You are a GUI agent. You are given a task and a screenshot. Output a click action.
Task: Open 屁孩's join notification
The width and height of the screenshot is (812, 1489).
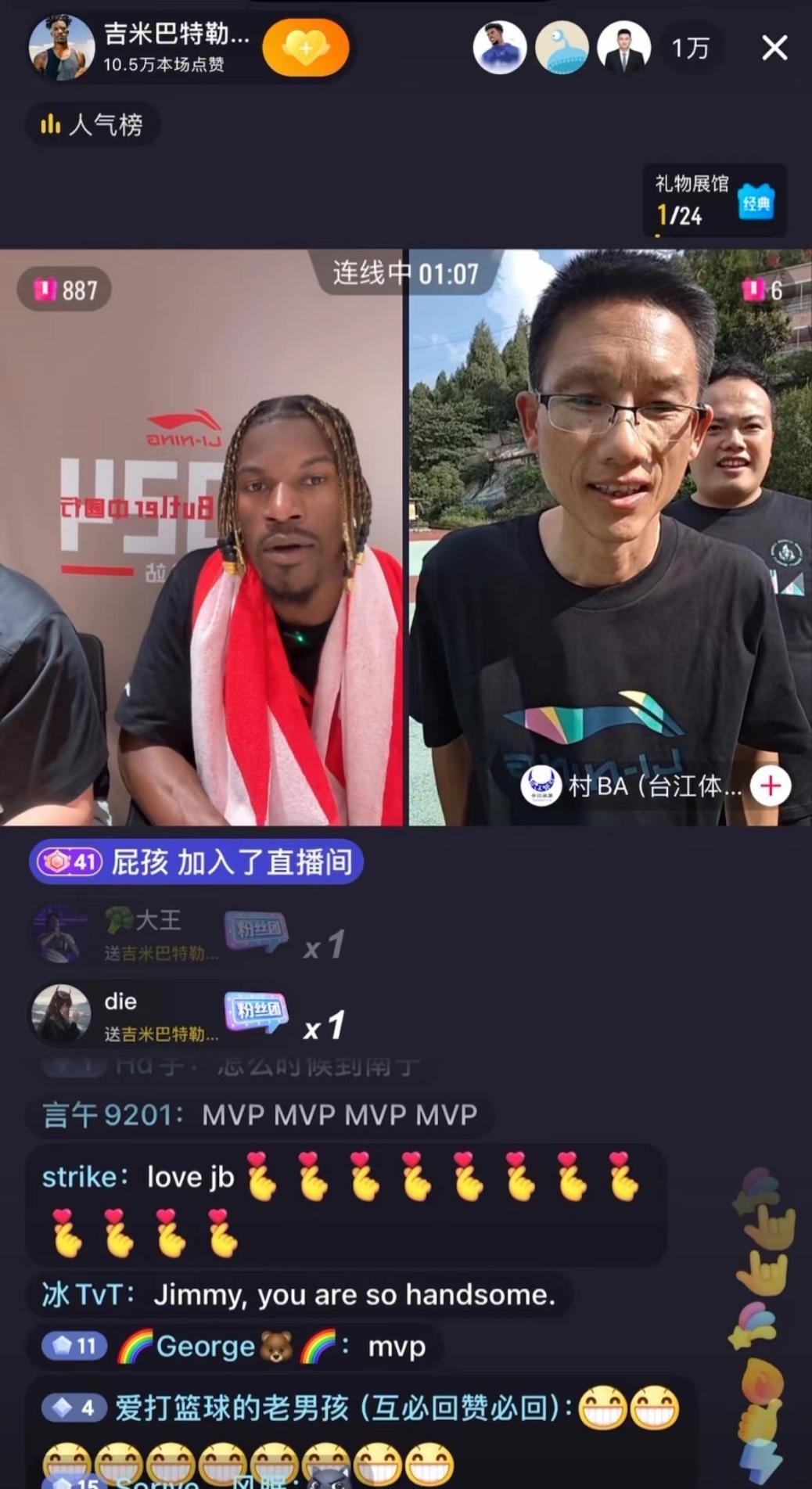click(196, 862)
